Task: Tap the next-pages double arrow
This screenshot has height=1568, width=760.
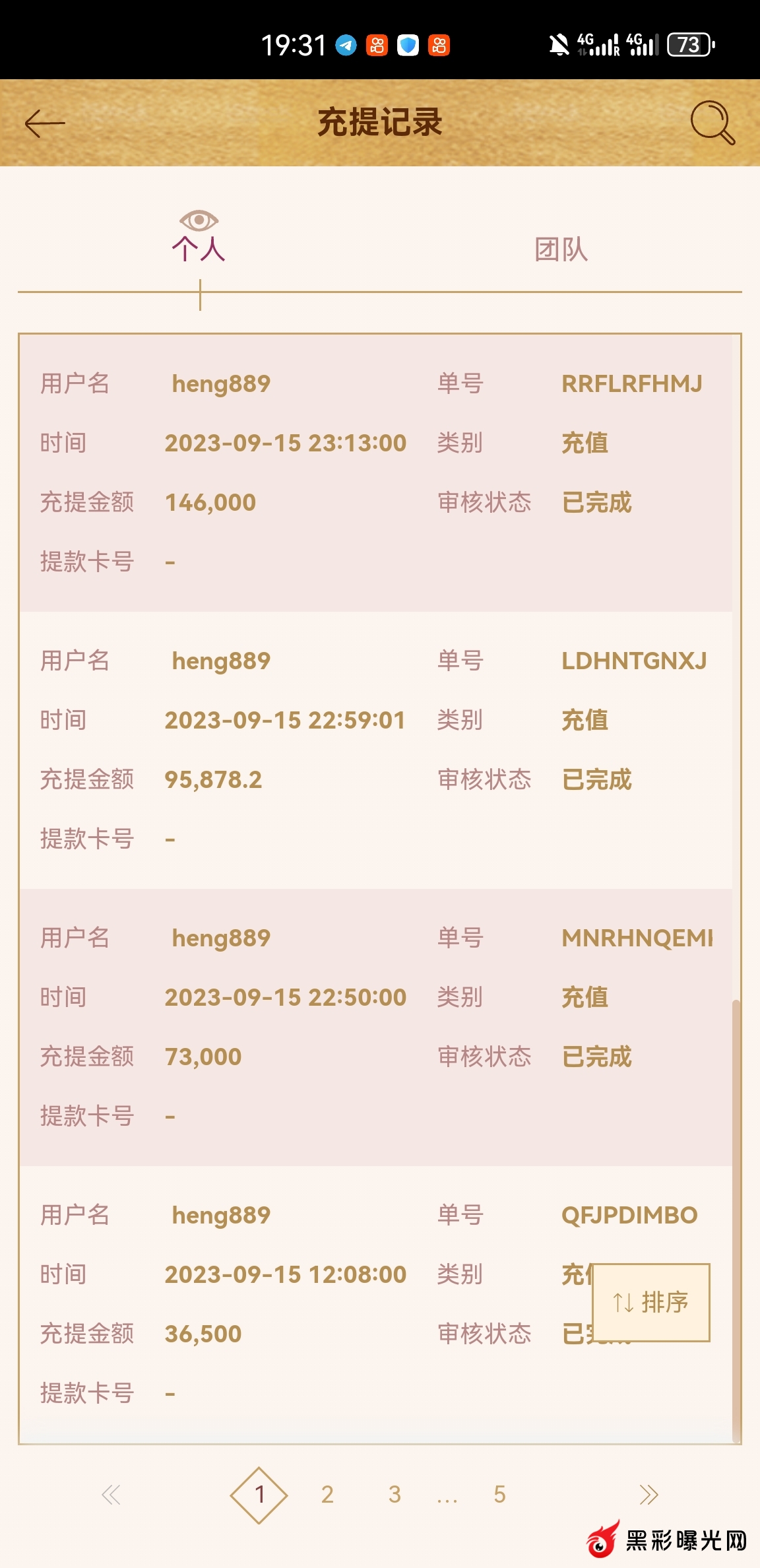Action: pos(649,1494)
